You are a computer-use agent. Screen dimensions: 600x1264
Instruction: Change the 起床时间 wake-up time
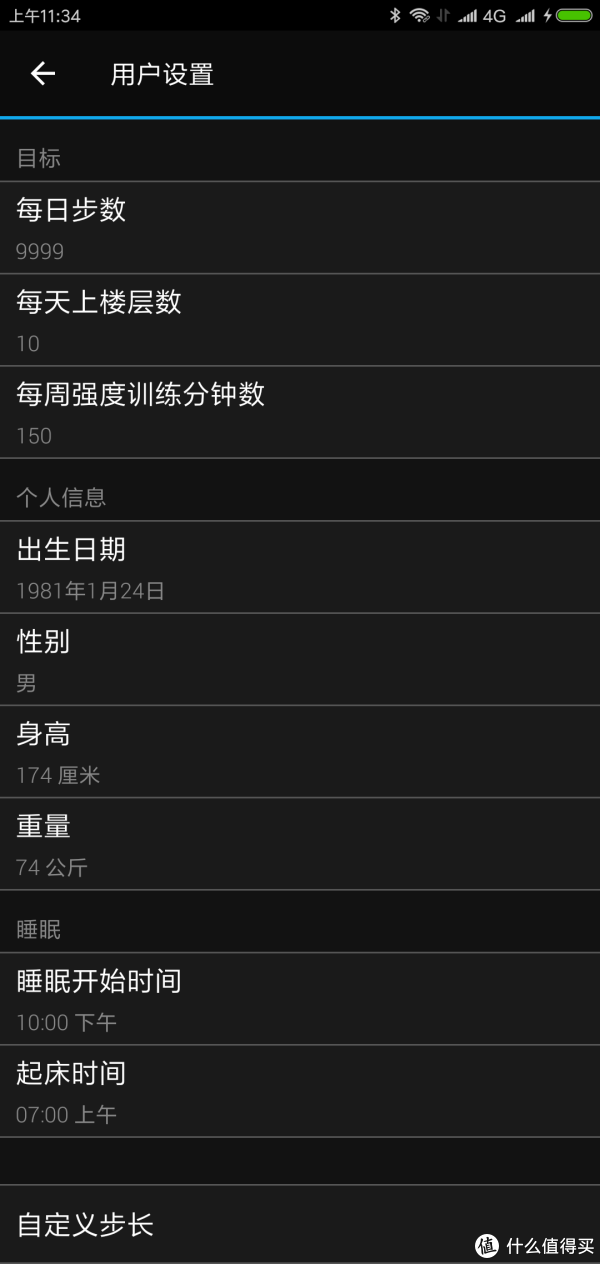pos(300,1092)
